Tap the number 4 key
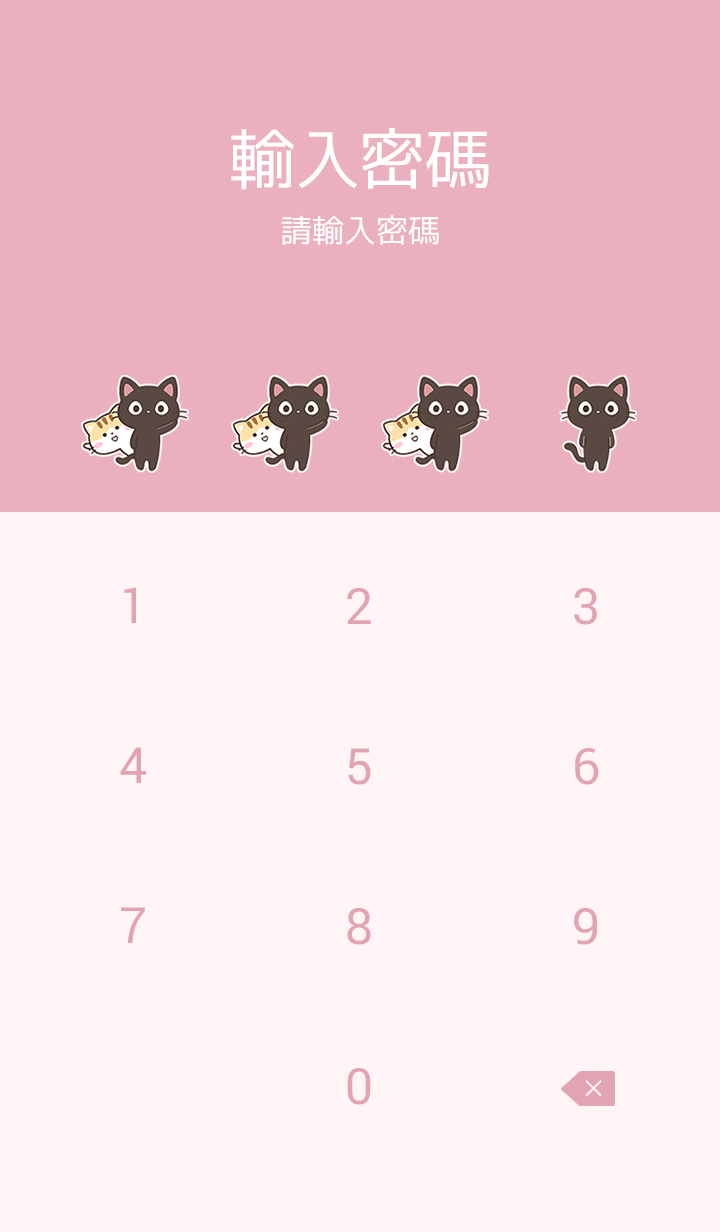This screenshot has height=1232, width=720. pyautogui.click(x=132, y=767)
